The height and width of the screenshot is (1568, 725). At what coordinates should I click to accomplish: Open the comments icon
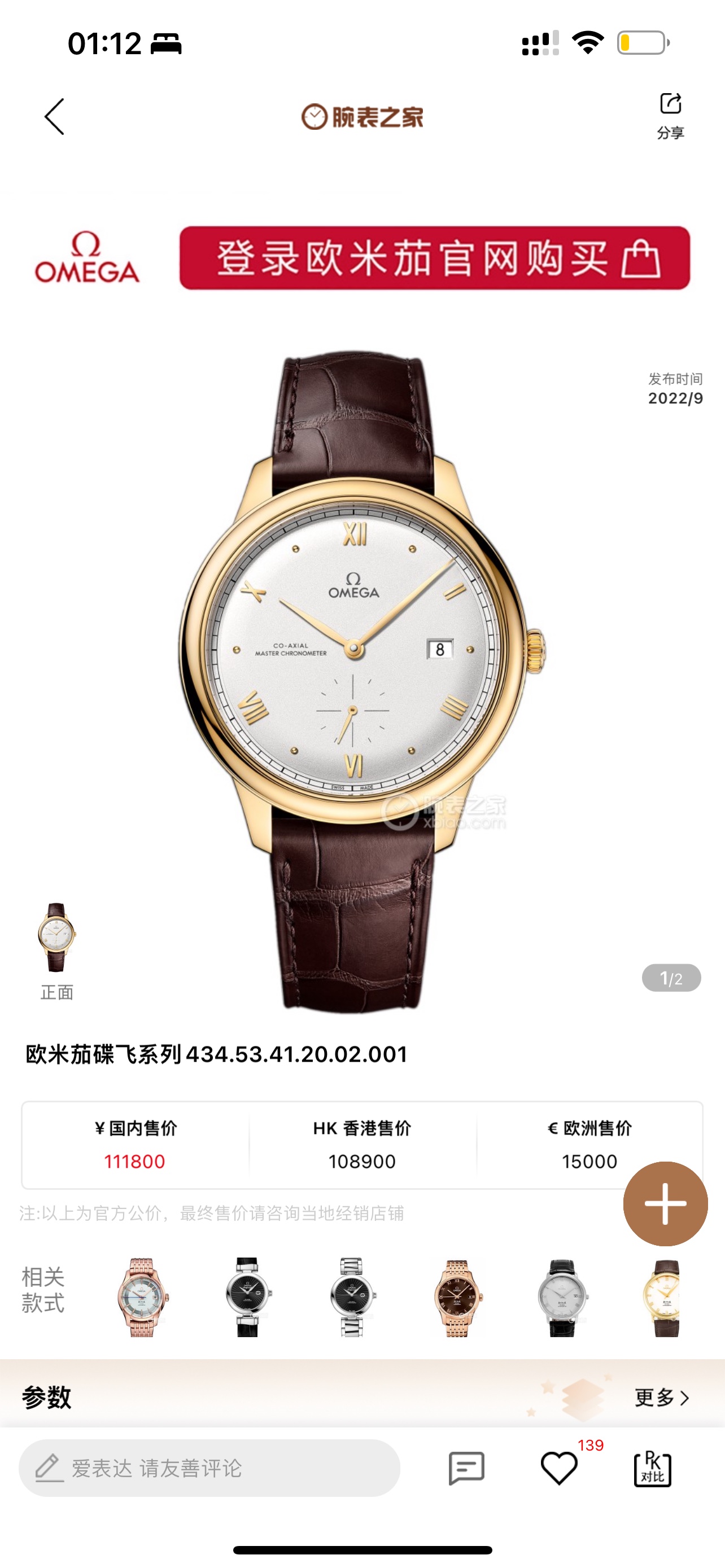[466, 1468]
